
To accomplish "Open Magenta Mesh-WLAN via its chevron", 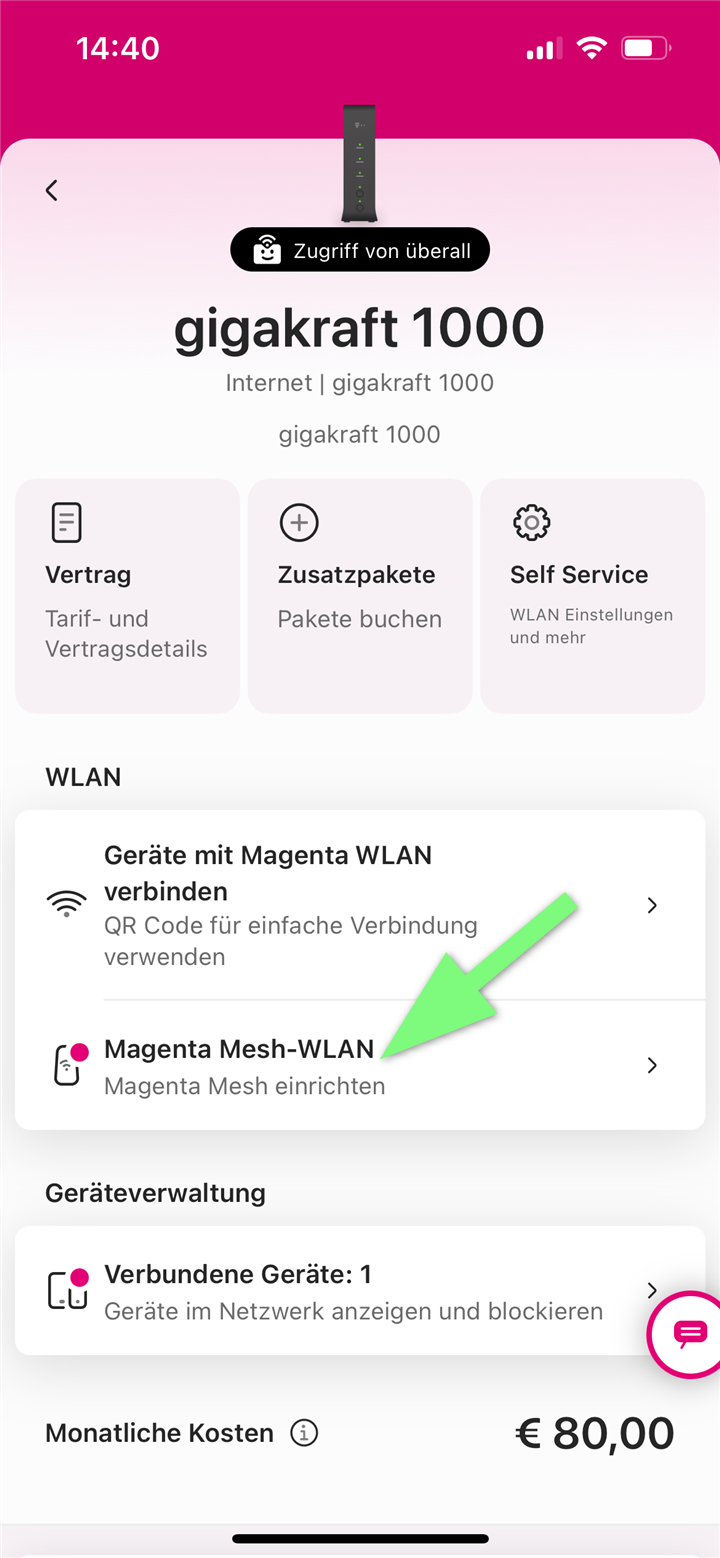I will (x=651, y=1065).
